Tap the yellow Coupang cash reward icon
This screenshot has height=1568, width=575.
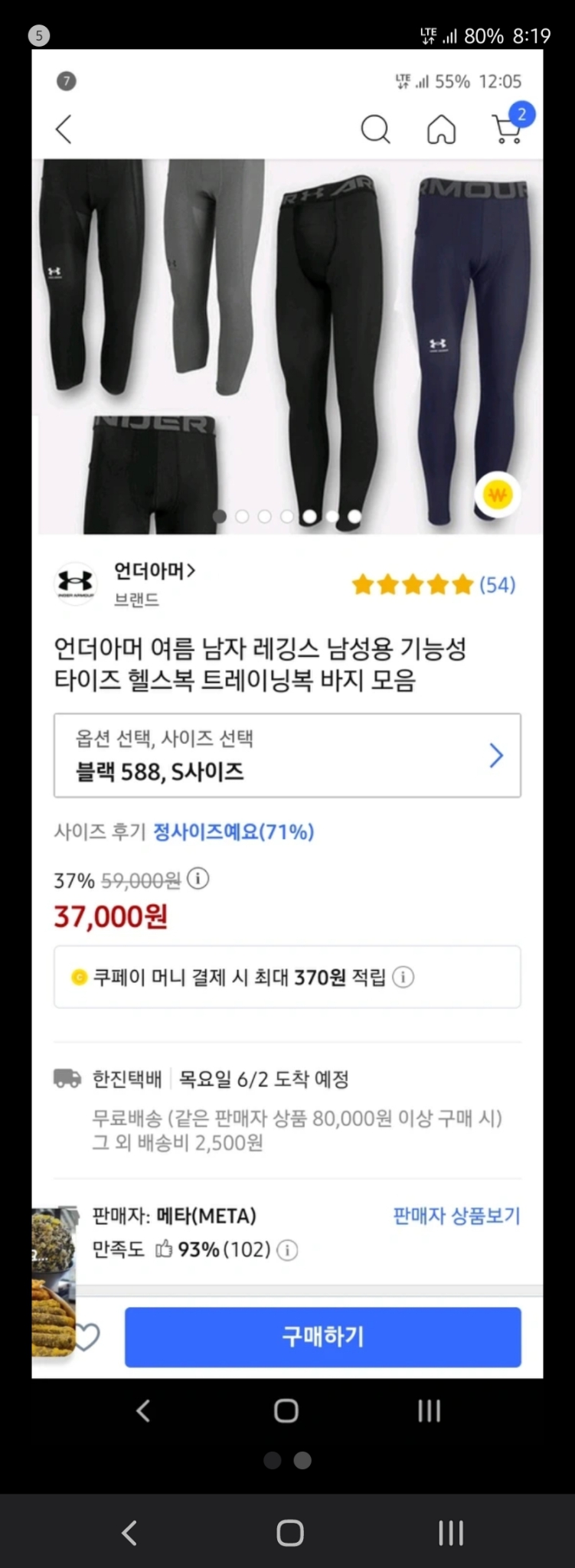pyautogui.click(x=498, y=495)
